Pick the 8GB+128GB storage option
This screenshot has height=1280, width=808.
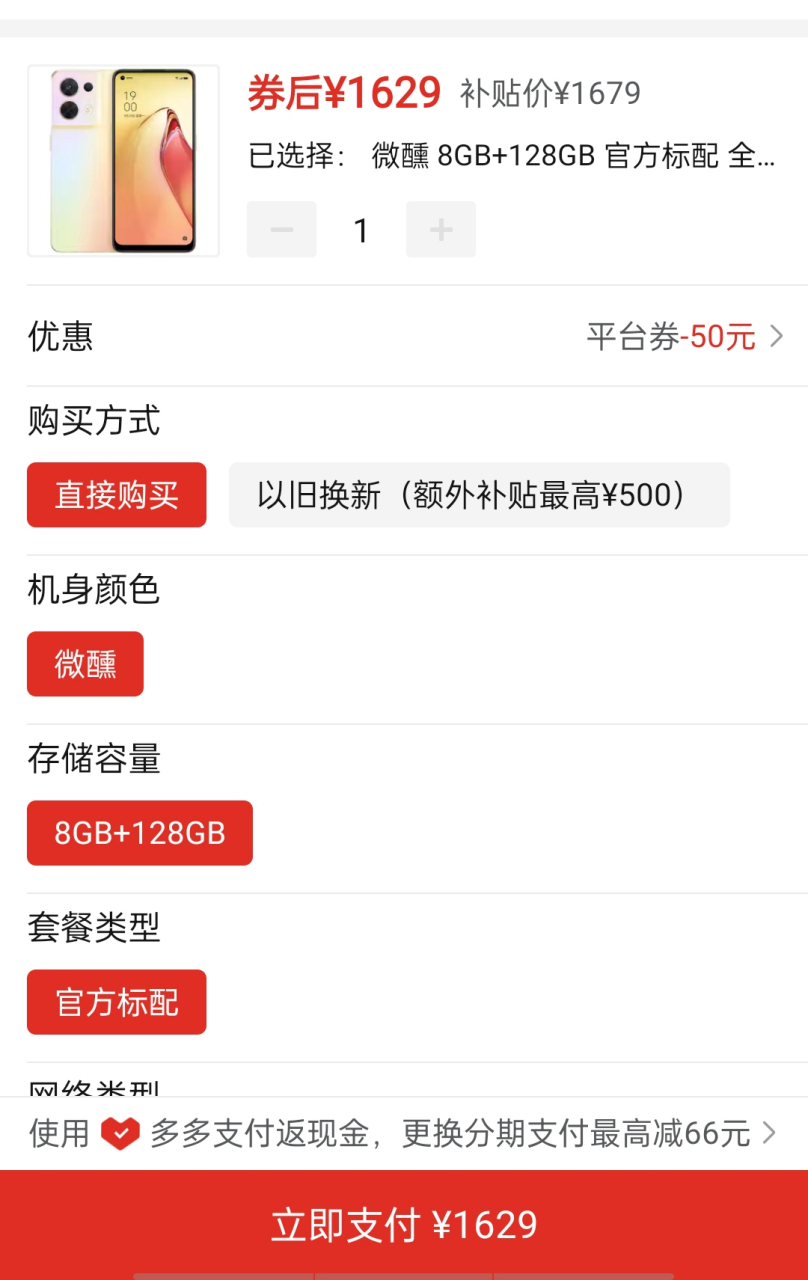[140, 833]
